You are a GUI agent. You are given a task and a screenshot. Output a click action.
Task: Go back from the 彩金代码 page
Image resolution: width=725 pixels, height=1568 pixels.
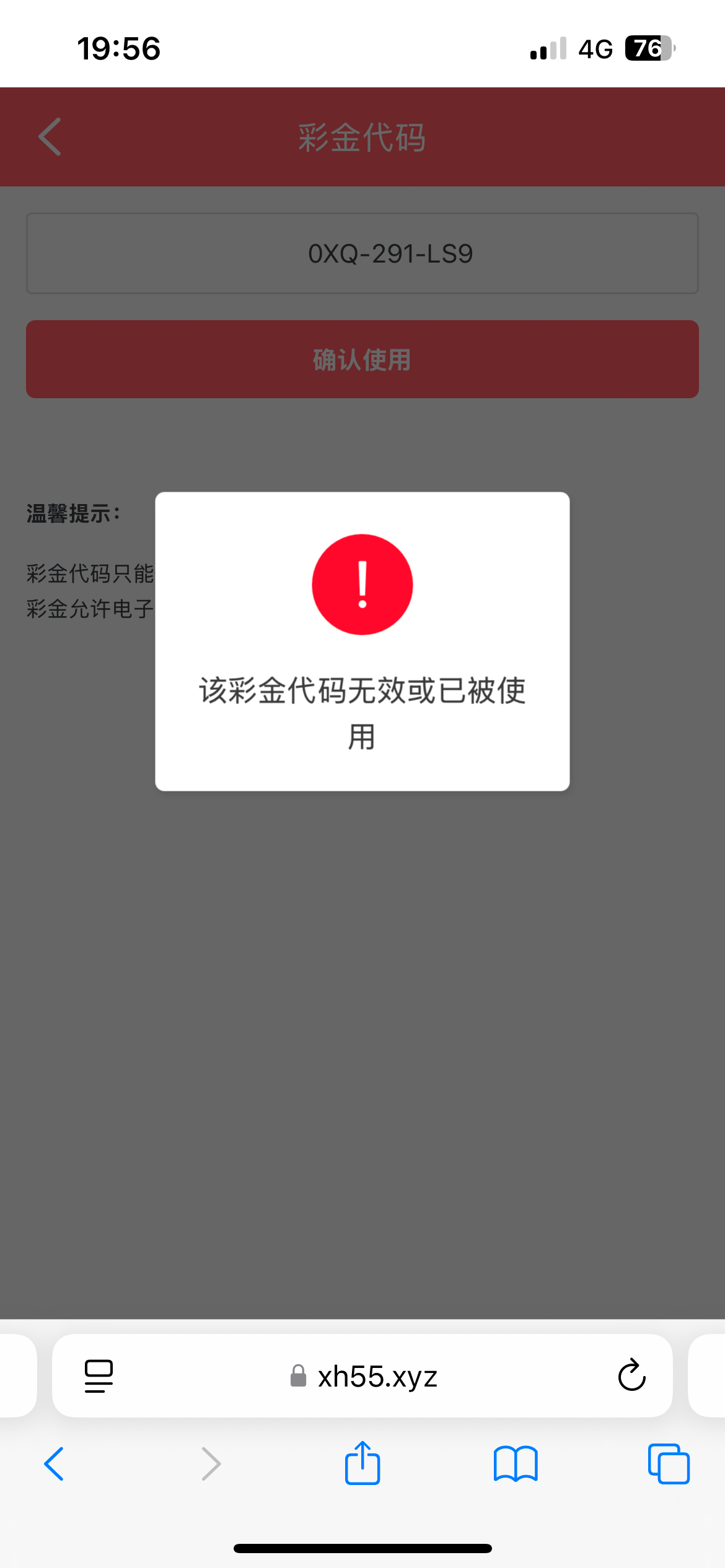(x=50, y=137)
